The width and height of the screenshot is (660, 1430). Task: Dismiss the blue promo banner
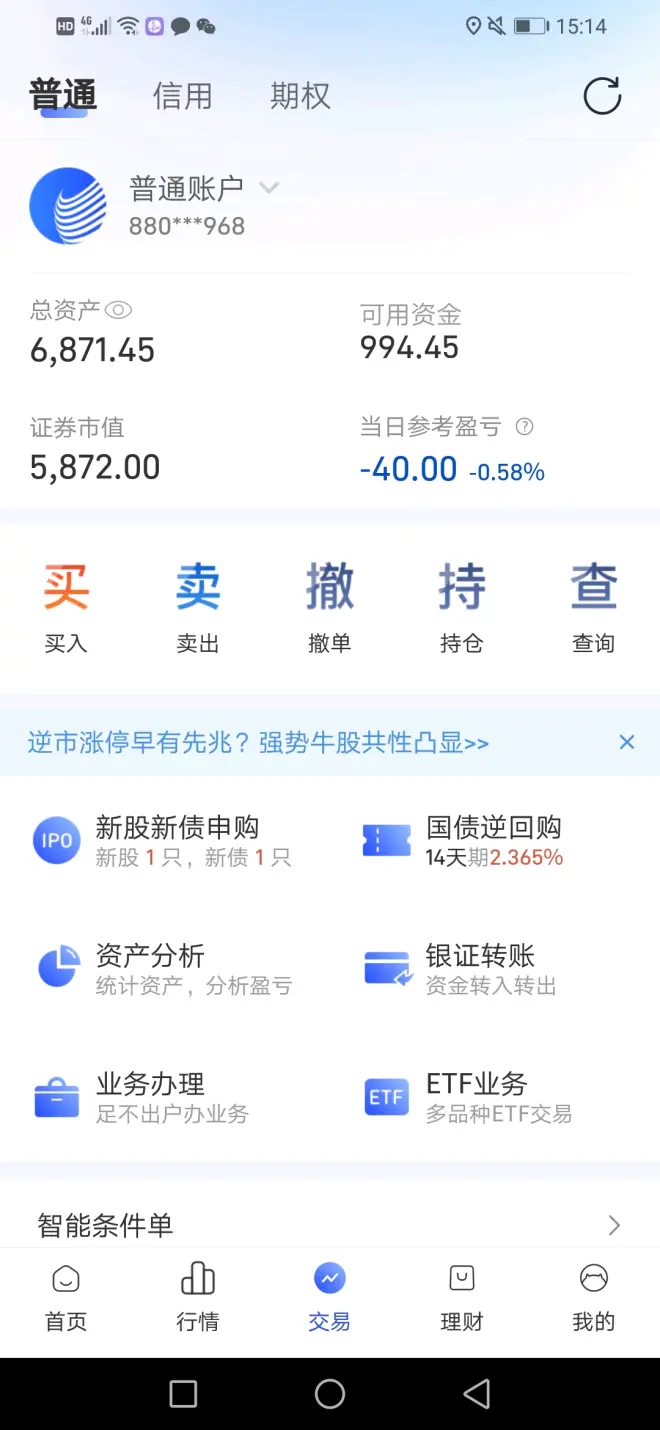click(x=627, y=742)
